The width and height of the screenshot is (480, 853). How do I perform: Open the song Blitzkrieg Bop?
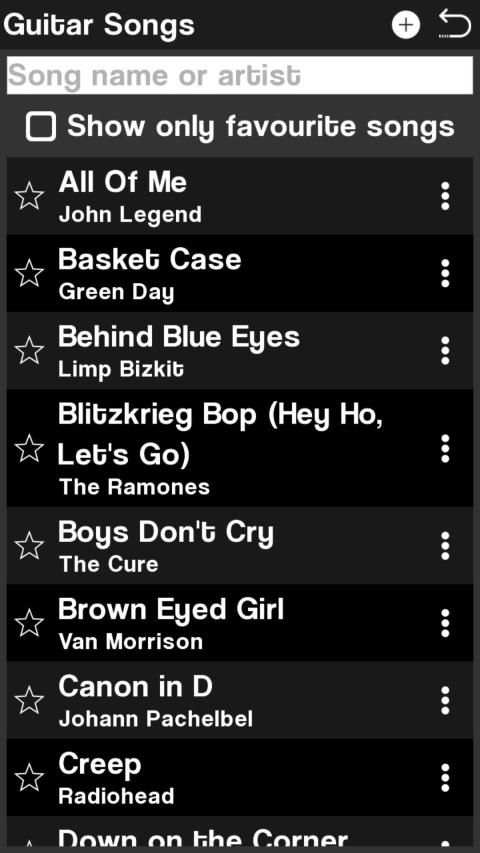pyautogui.click(x=240, y=448)
